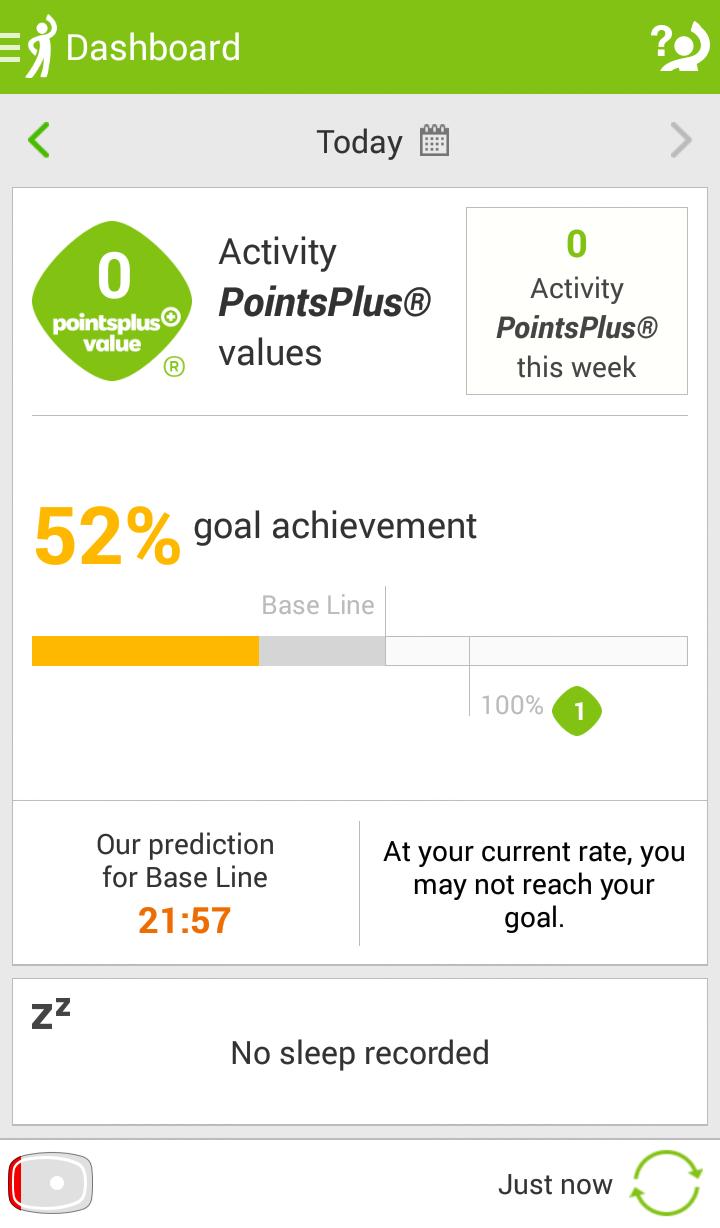Tap the Just now sync status
720x1228 pixels.
click(x=556, y=1183)
